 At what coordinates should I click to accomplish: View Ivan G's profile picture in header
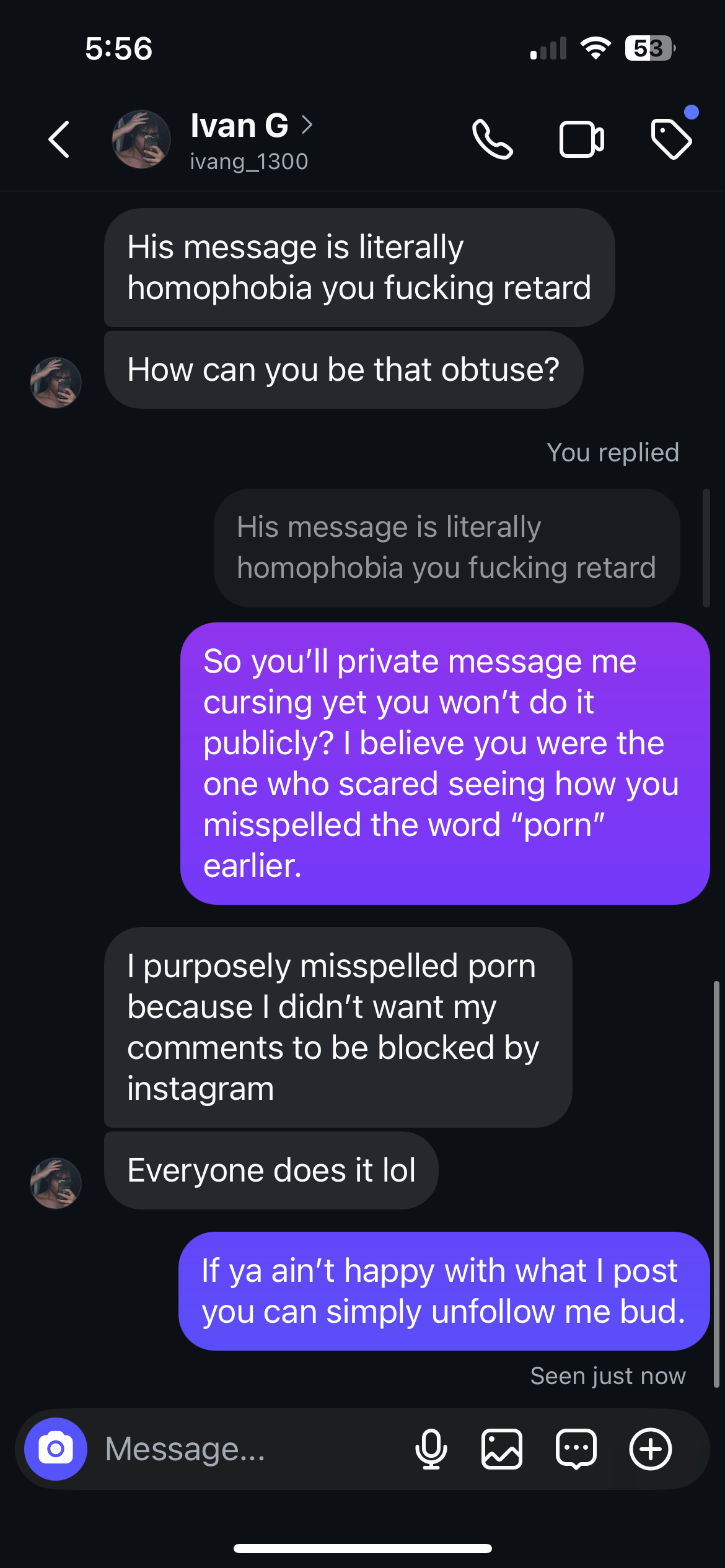point(141,139)
